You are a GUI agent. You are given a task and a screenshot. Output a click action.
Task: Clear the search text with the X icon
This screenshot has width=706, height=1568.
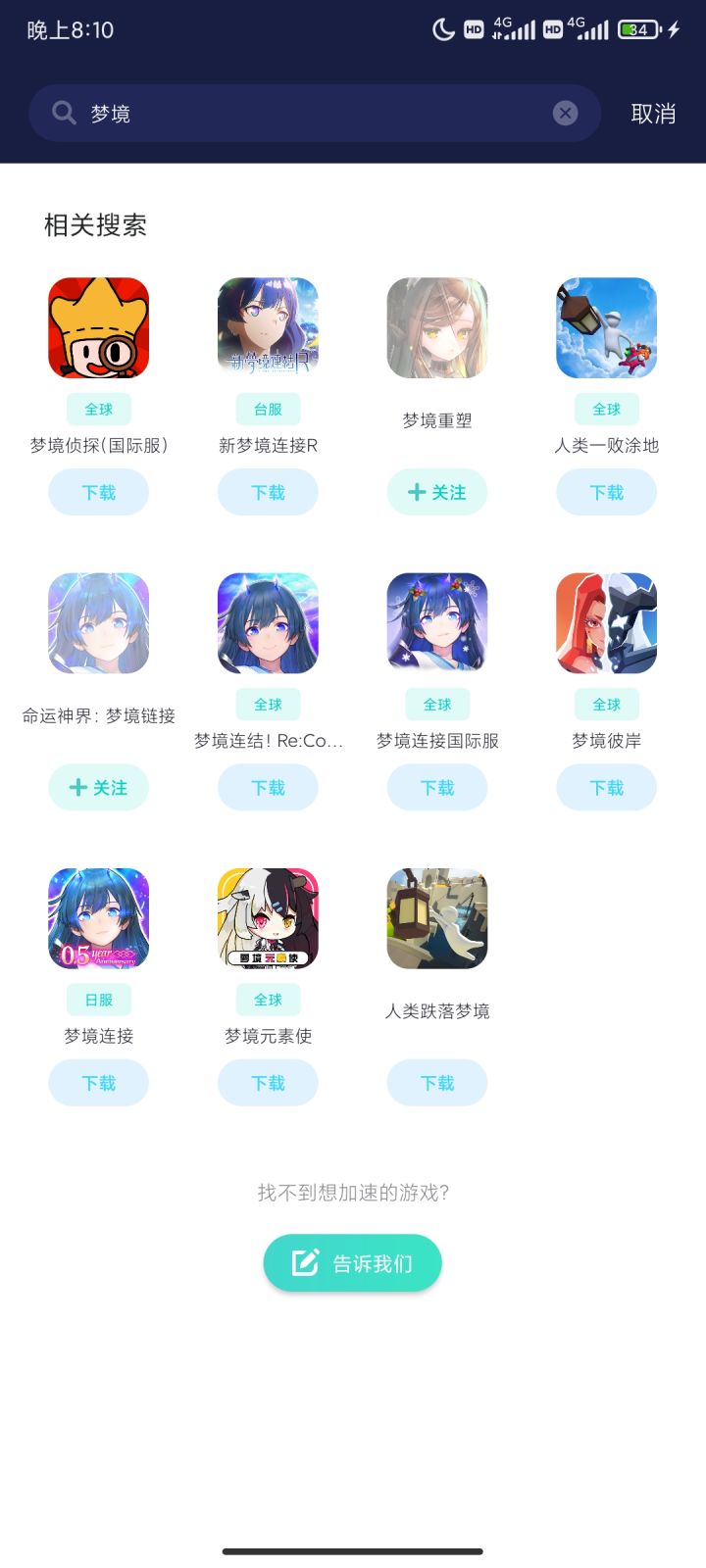point(565,112)
